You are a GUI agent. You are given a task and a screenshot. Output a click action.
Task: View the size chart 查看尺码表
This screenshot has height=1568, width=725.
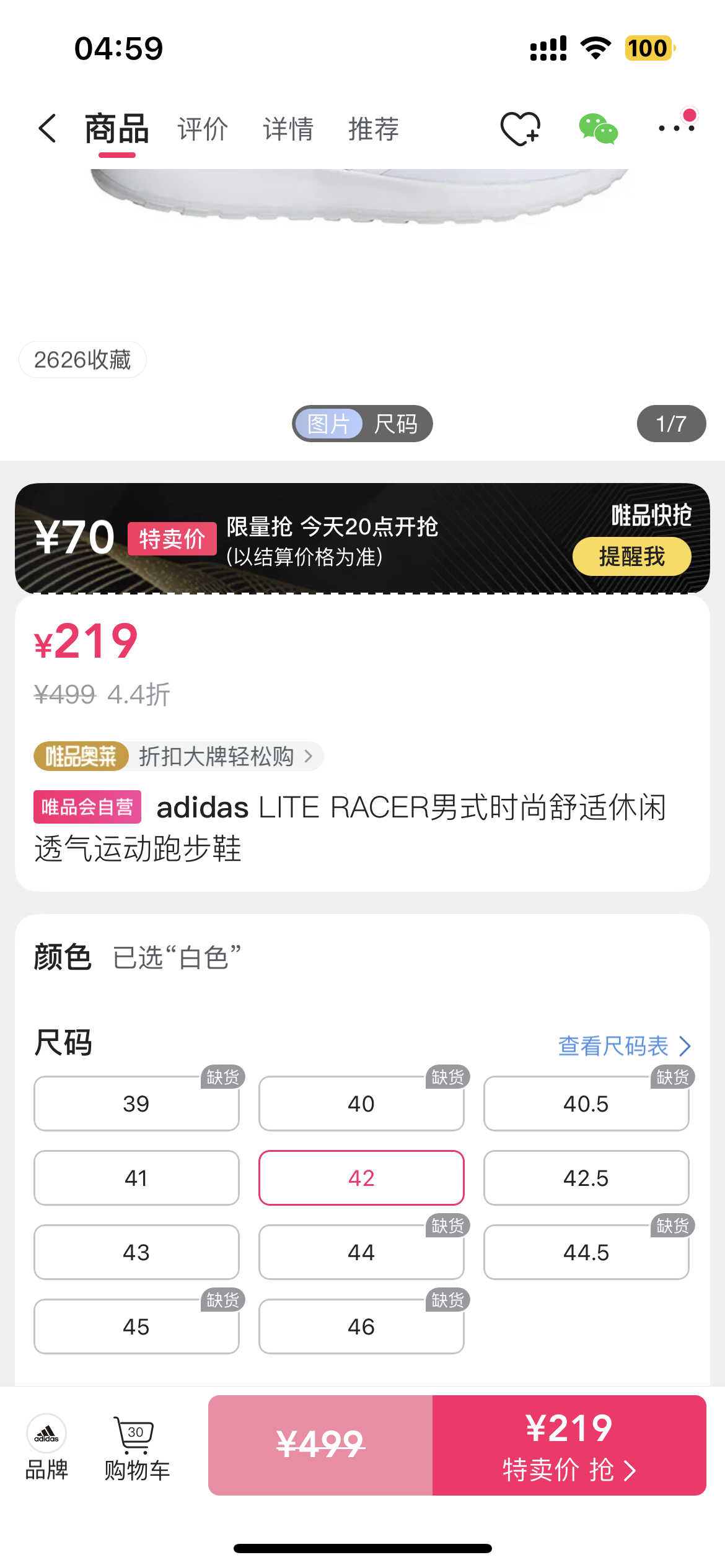point(624,1046)
